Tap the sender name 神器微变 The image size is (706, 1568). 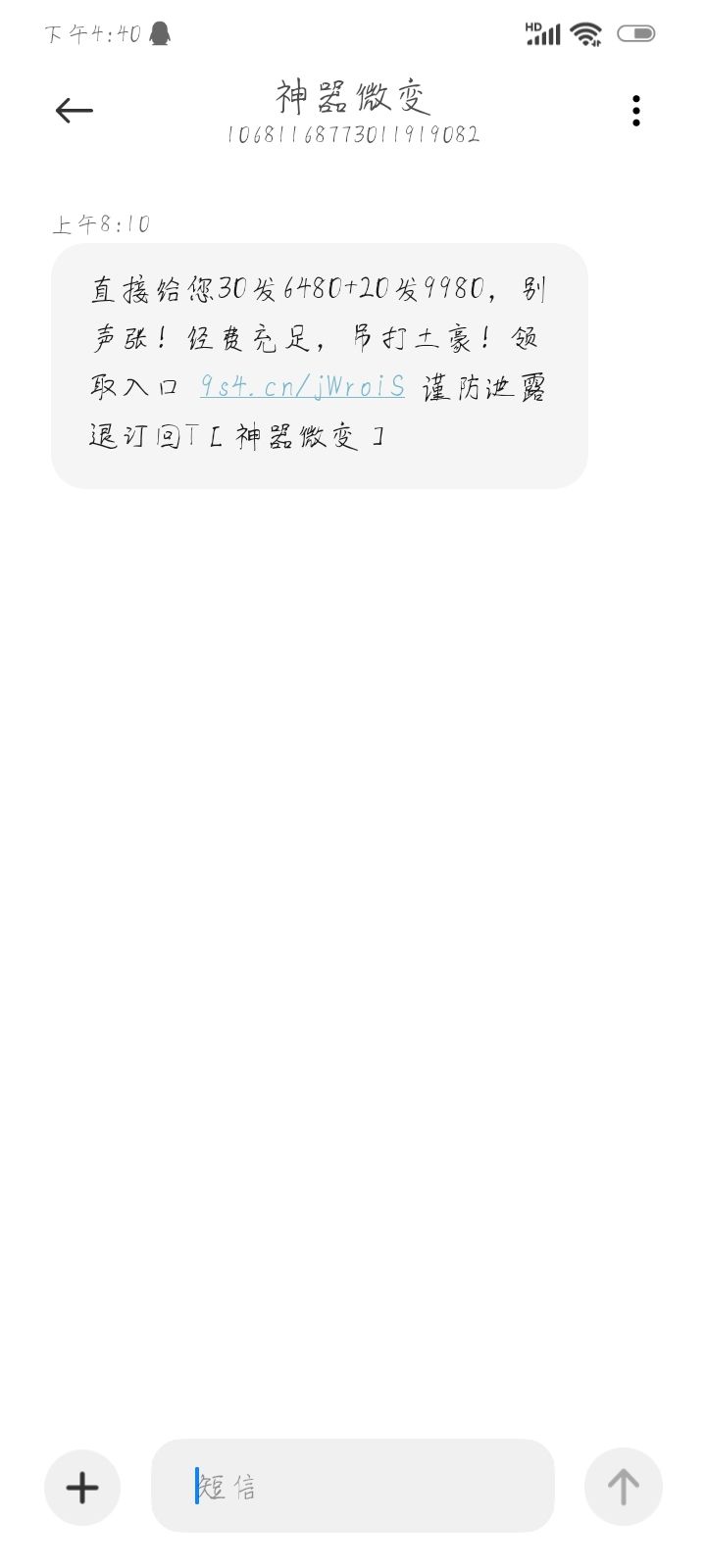[x=353, y=96]
